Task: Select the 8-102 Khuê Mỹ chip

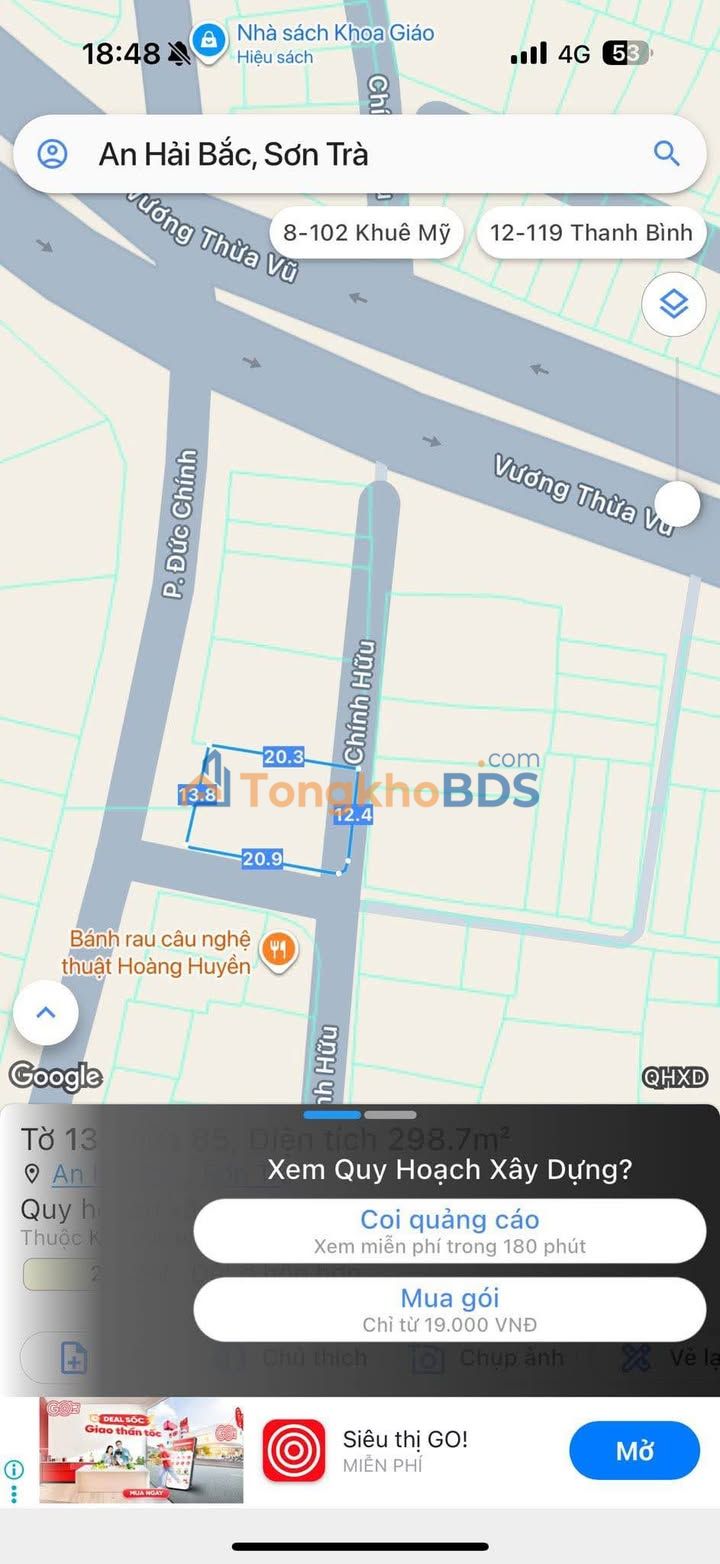Action: click(366, 233)
